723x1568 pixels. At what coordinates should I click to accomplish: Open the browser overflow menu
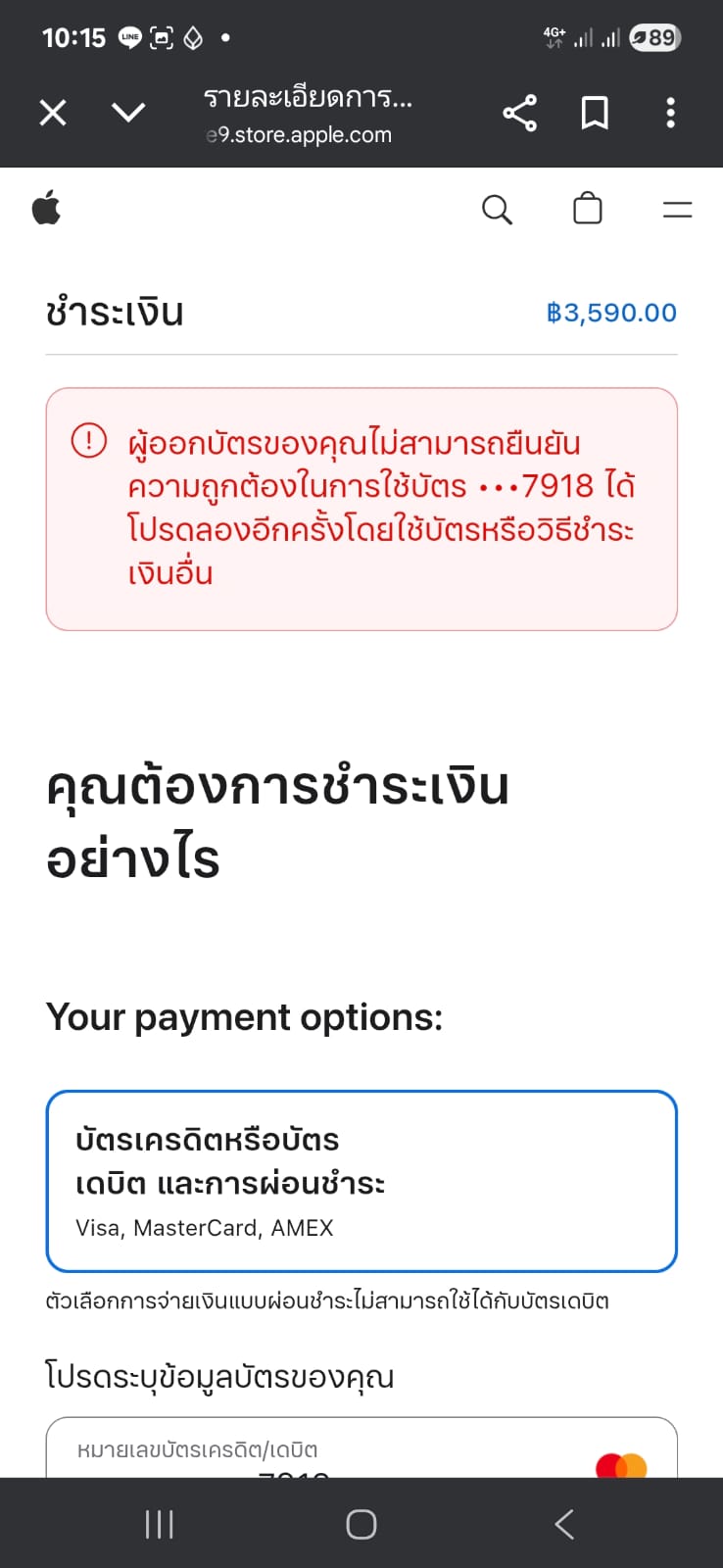tap(670, 113)
